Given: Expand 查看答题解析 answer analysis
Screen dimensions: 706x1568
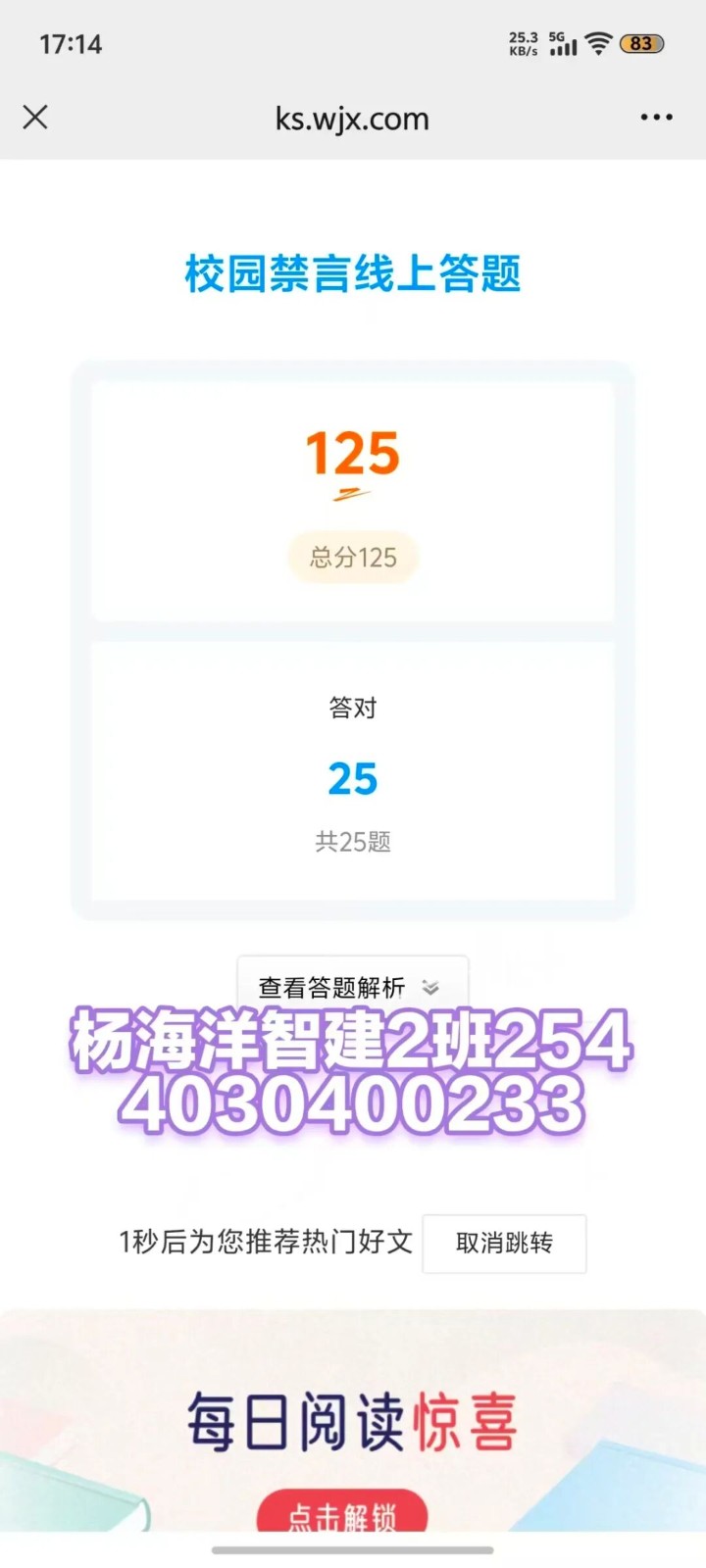Looking at the screenshot, I should tap(351, 985).
